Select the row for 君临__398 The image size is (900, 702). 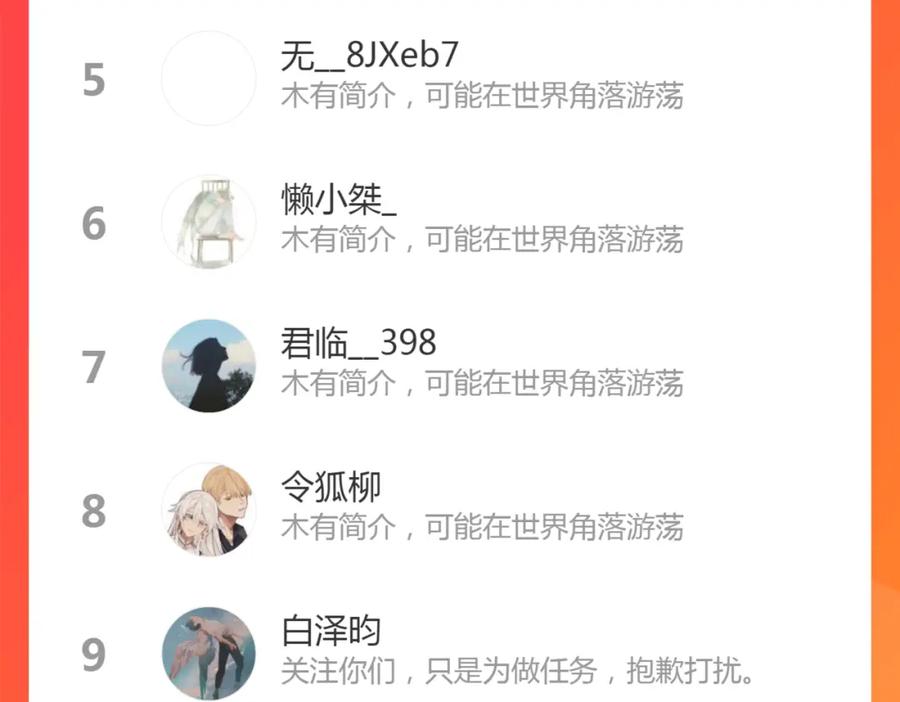click(x=449, y=366)
